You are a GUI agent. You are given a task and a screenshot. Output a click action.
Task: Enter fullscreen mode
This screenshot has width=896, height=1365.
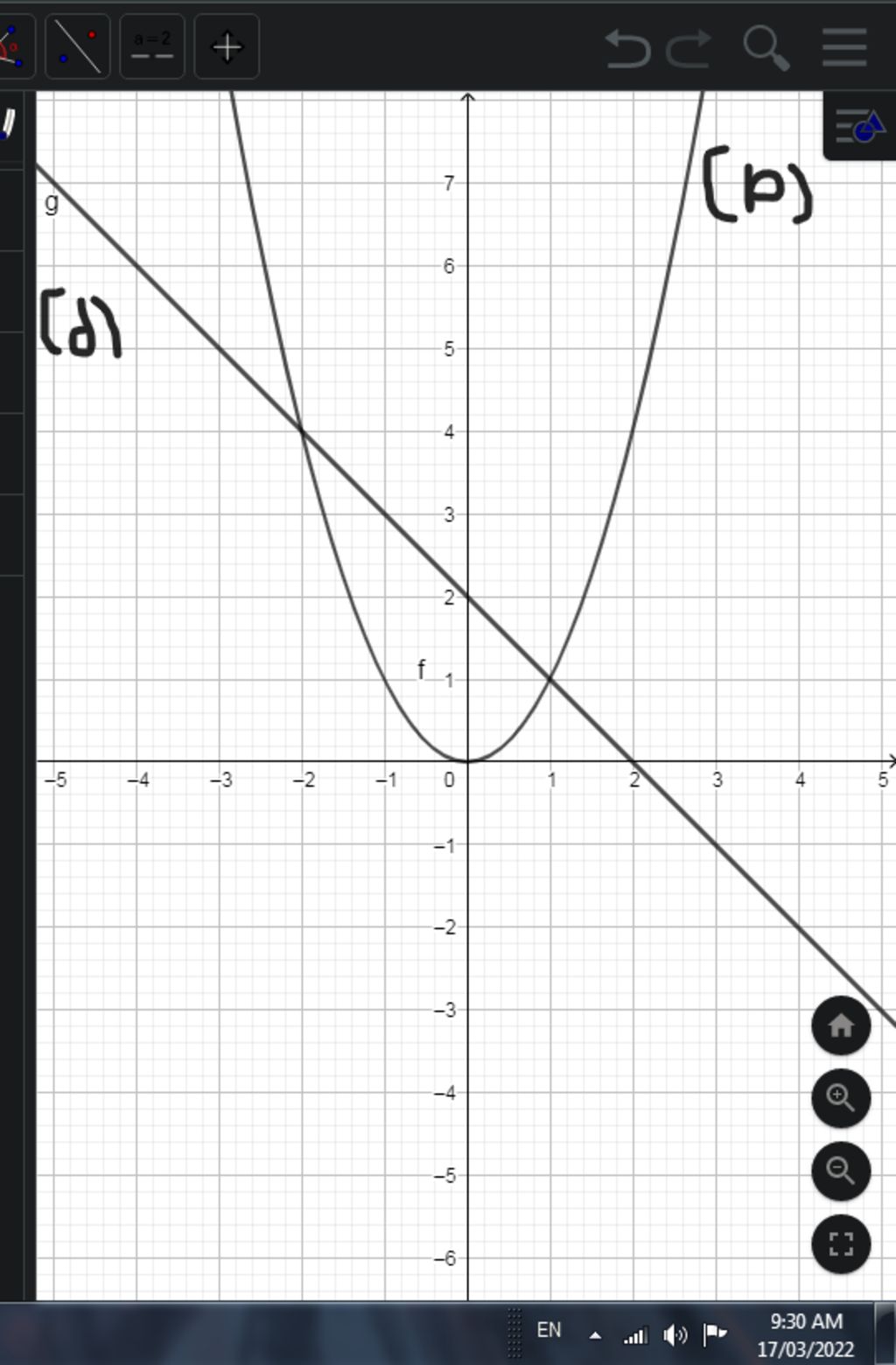tap(841, 1243)
